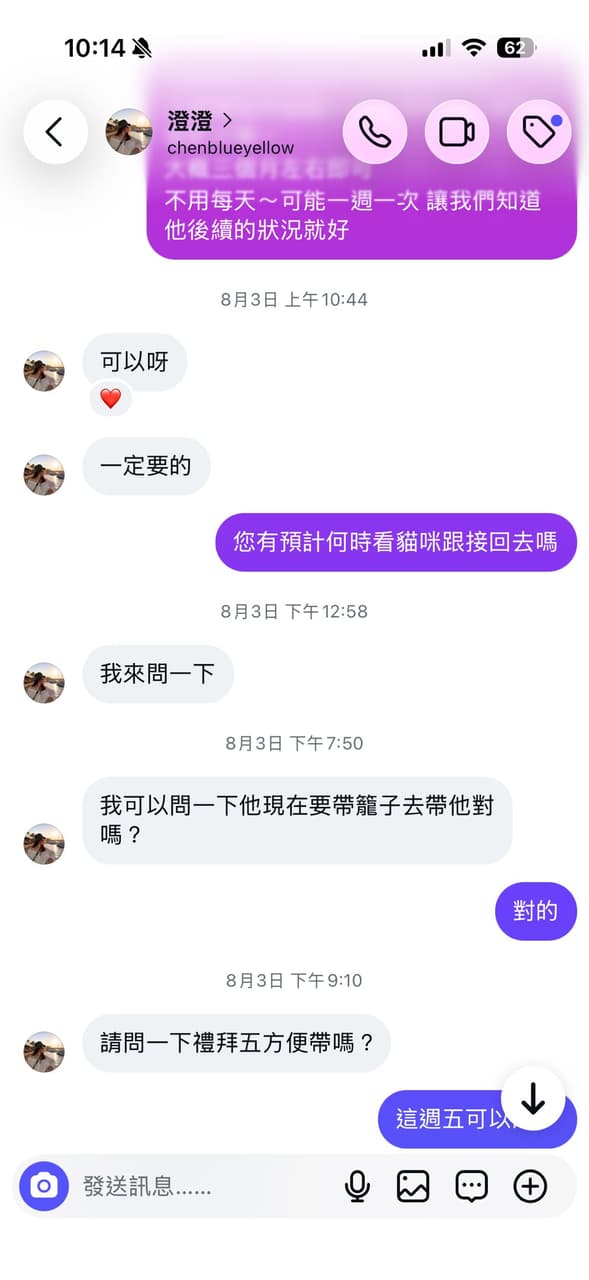The image size is (589, 1280).
Task: Open the photo gallery picker
Action: [413, 1186]
